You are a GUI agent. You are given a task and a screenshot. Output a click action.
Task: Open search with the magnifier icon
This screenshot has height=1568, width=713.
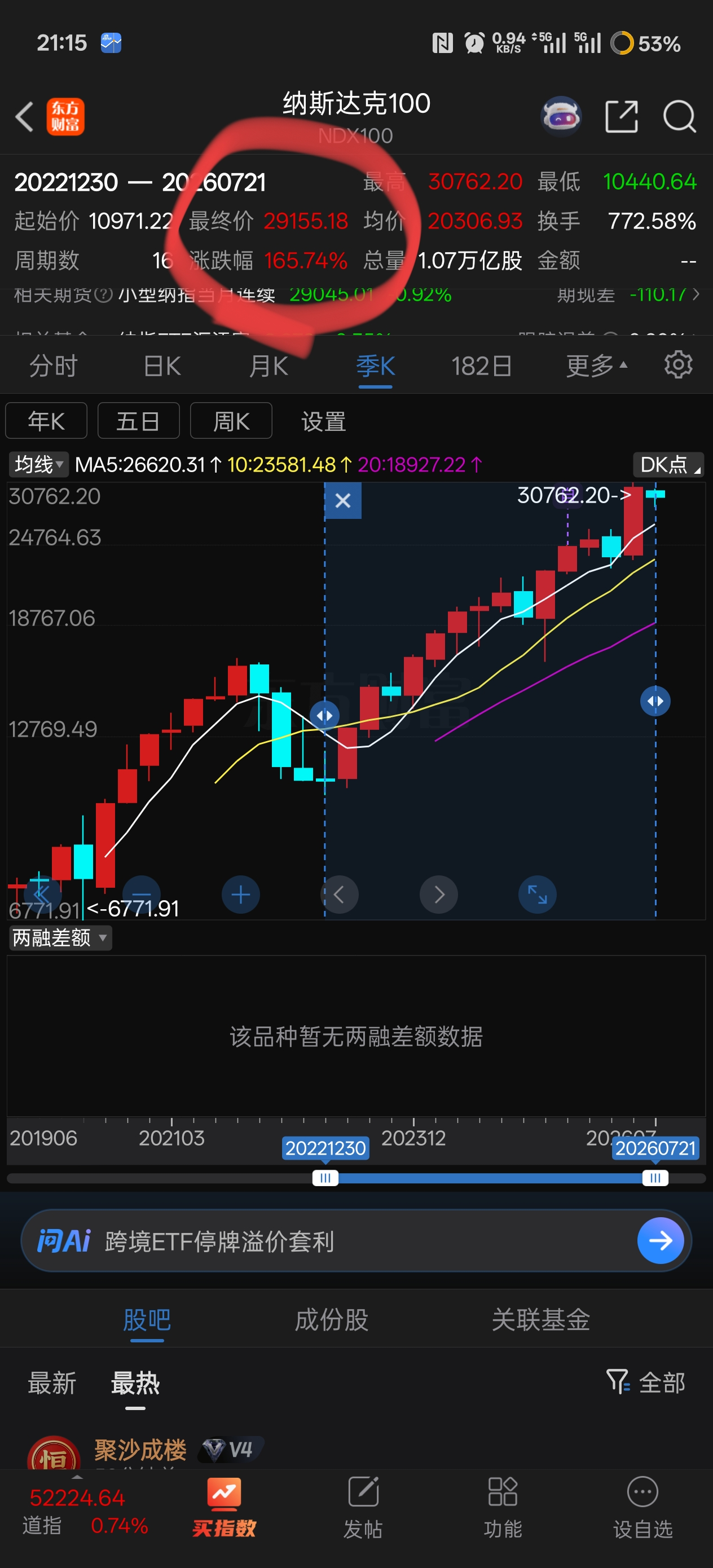pos(679,116)
